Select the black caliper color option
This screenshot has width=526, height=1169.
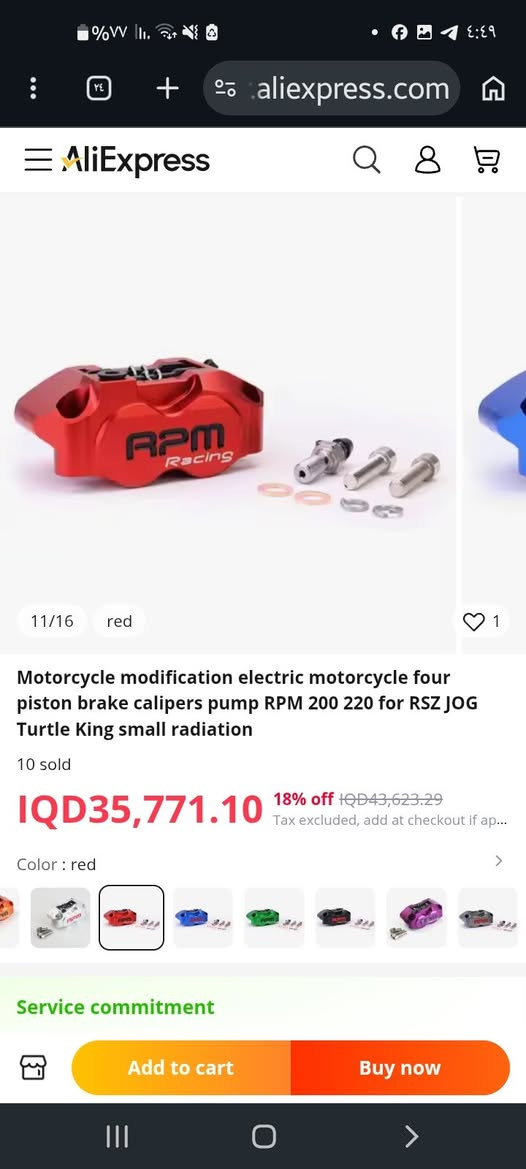[345, 918]
